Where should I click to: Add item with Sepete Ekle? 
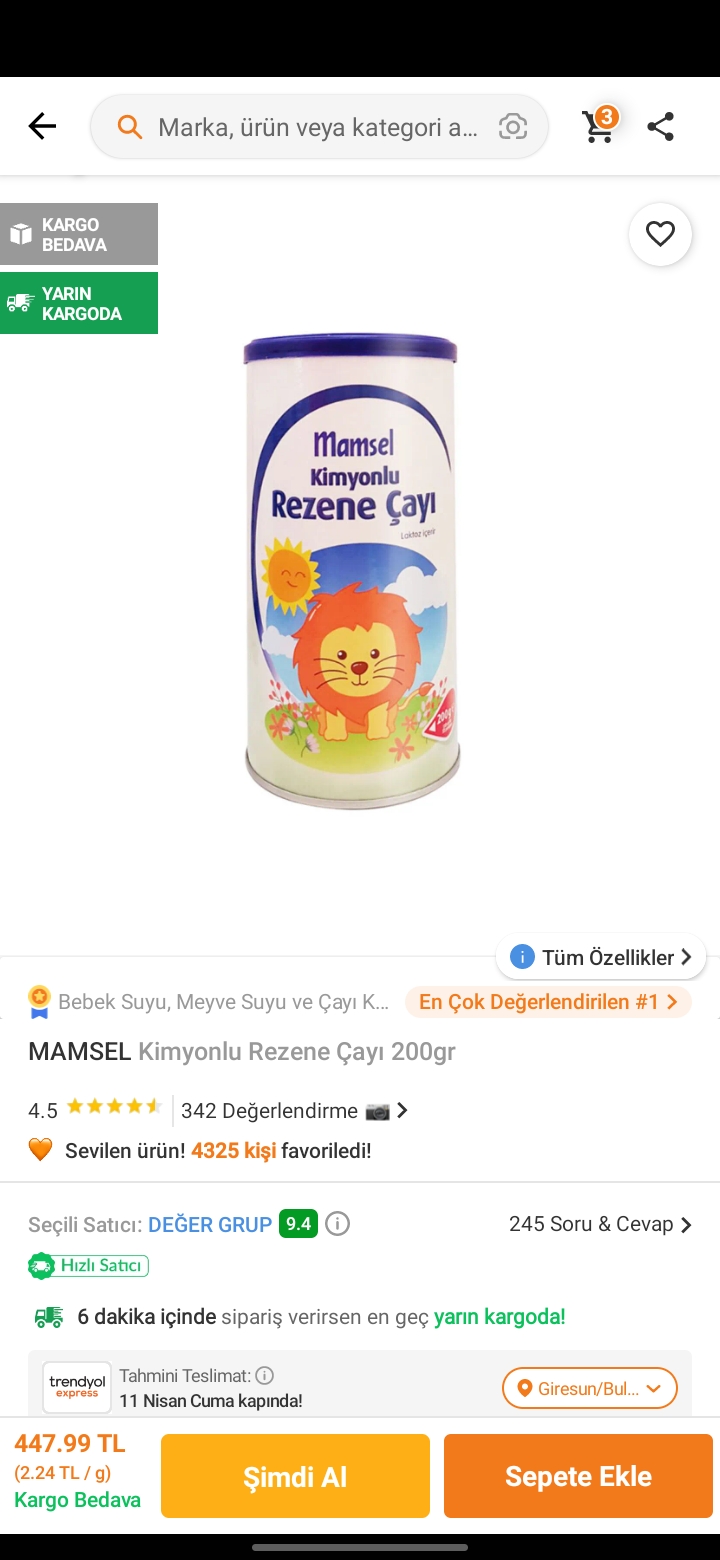tap(578, 1476)
